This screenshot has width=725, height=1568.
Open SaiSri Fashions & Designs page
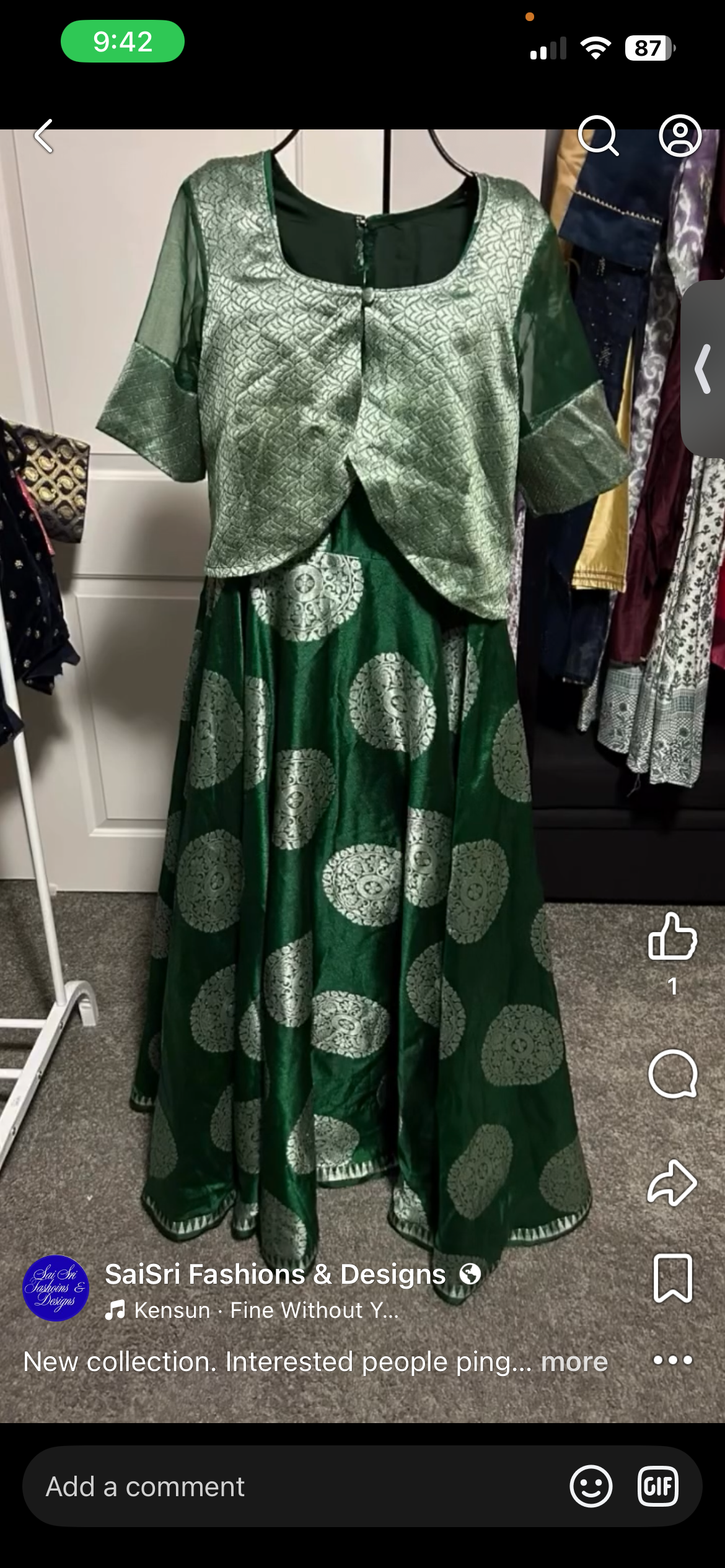coord(275,1274)
